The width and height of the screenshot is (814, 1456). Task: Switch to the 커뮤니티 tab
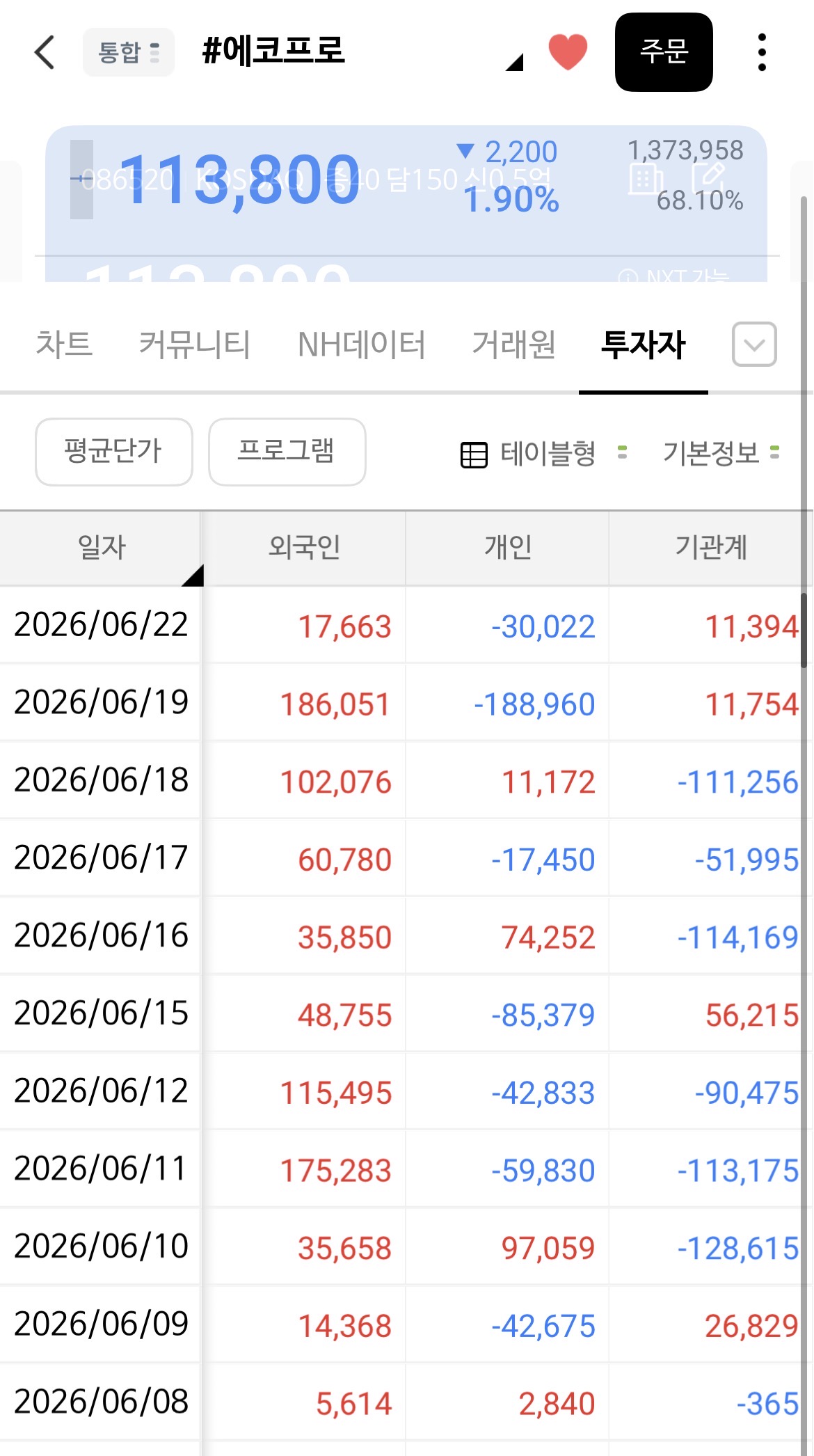[195, 345]
